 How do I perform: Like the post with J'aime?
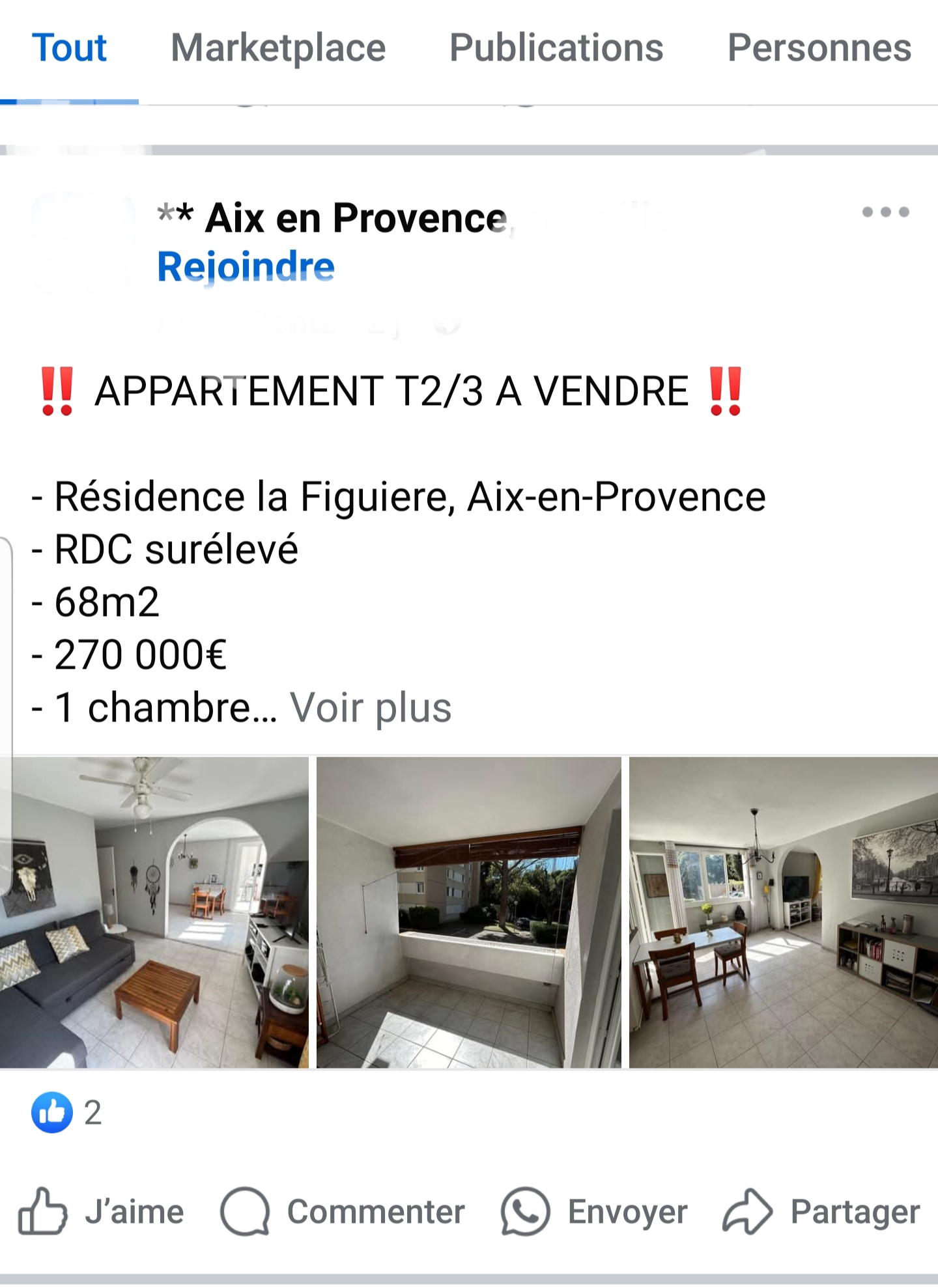(101, 1211)
